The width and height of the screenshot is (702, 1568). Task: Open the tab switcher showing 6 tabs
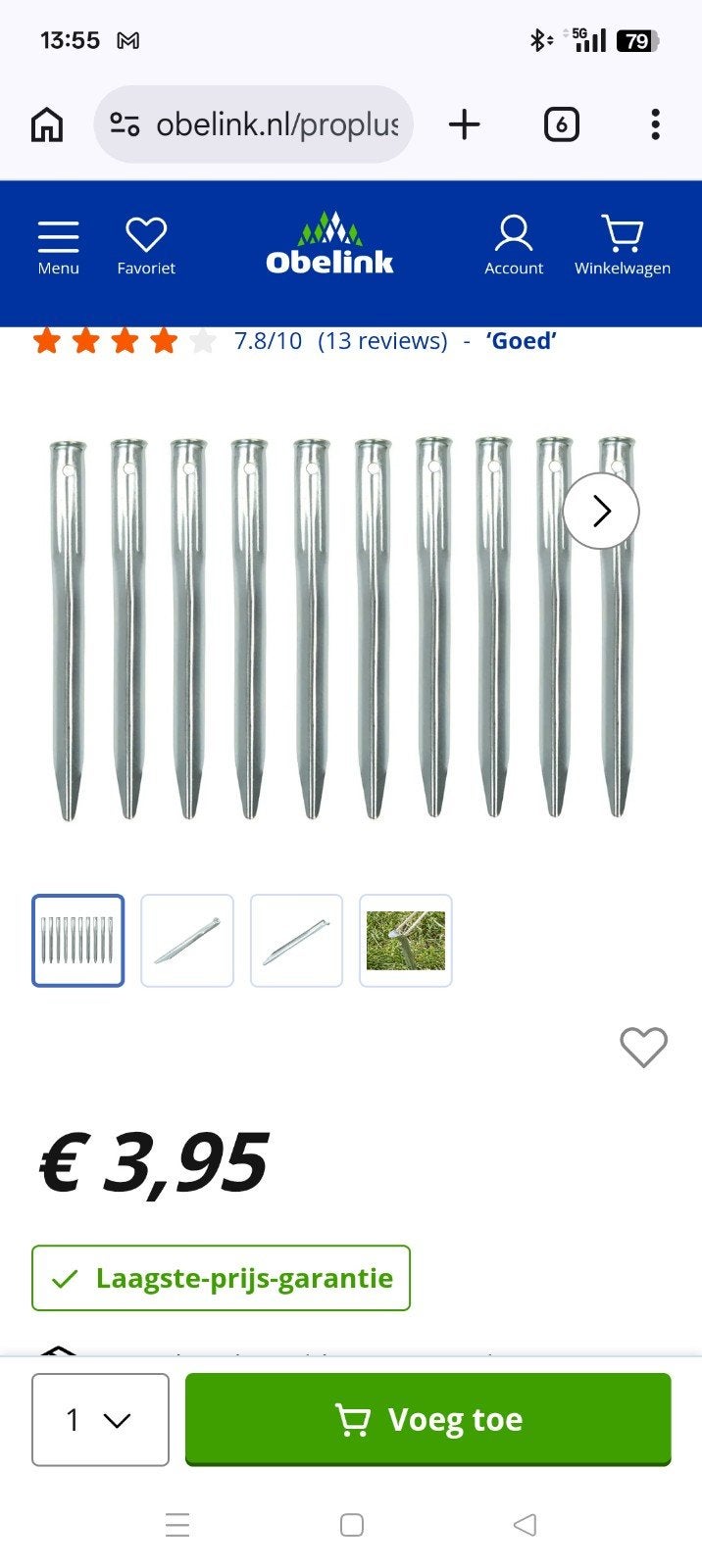point(561,124)
